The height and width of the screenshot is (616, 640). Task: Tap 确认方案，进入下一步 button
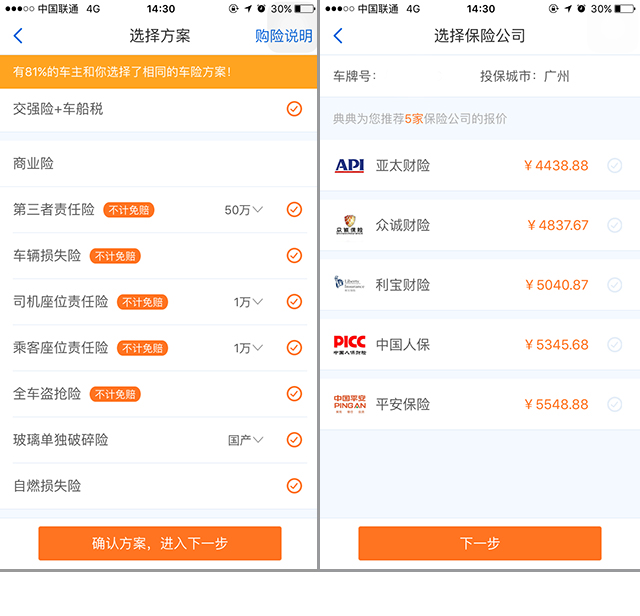coord(160,543)
